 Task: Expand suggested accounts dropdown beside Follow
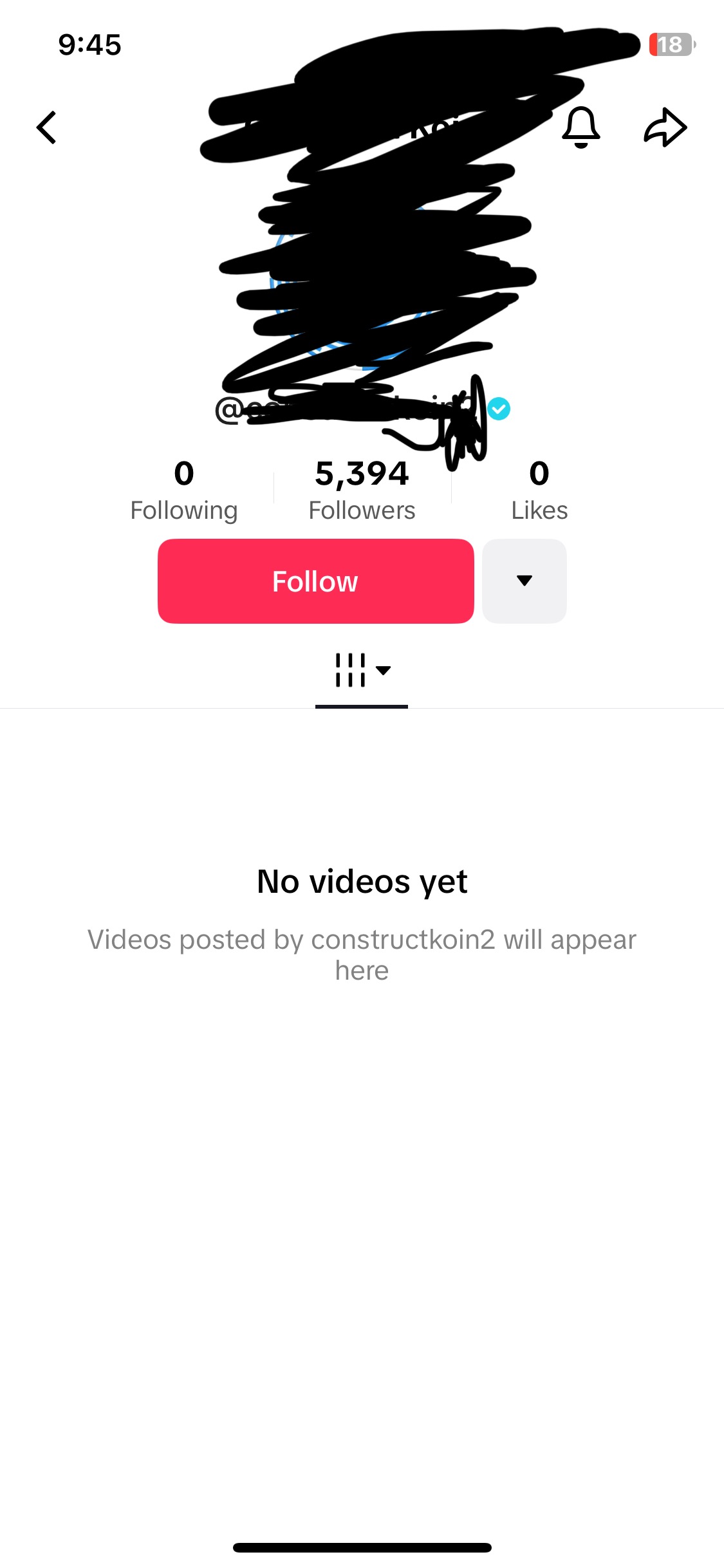click(524, 581)
